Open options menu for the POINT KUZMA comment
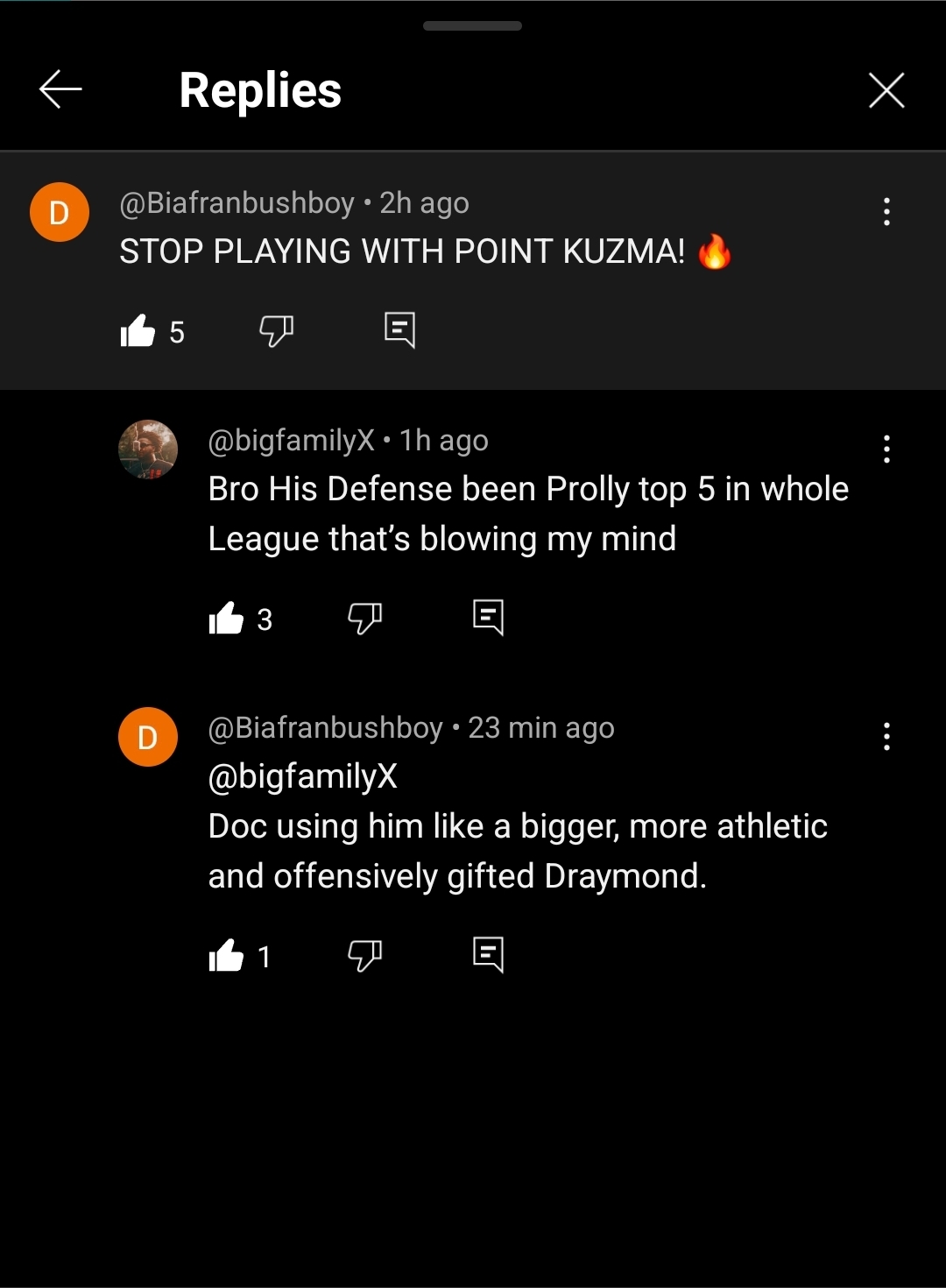The width and height of the screenshot is (946, 1288). [886, 212]
